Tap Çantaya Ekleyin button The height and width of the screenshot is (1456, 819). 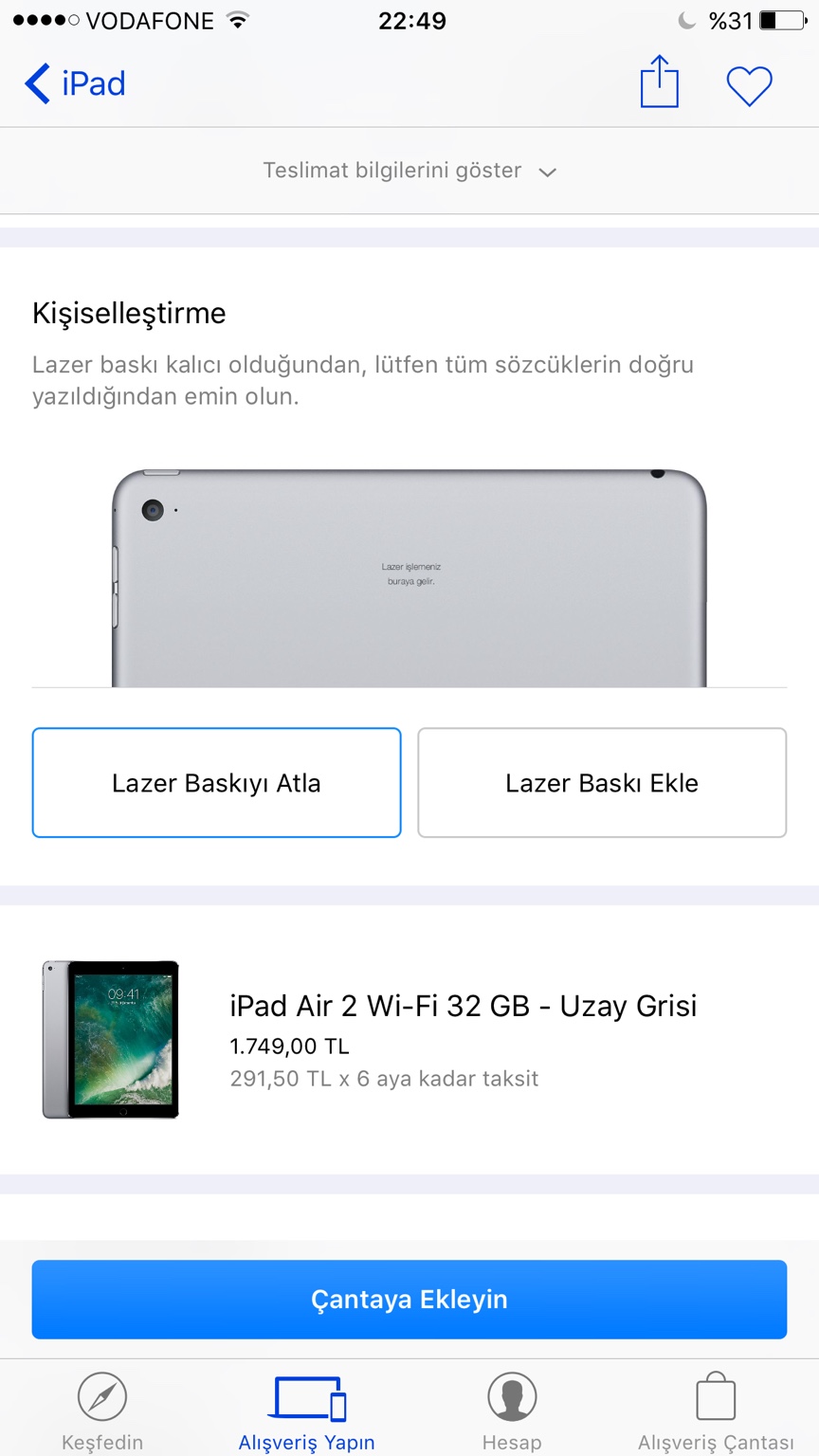coord(409,1300)
